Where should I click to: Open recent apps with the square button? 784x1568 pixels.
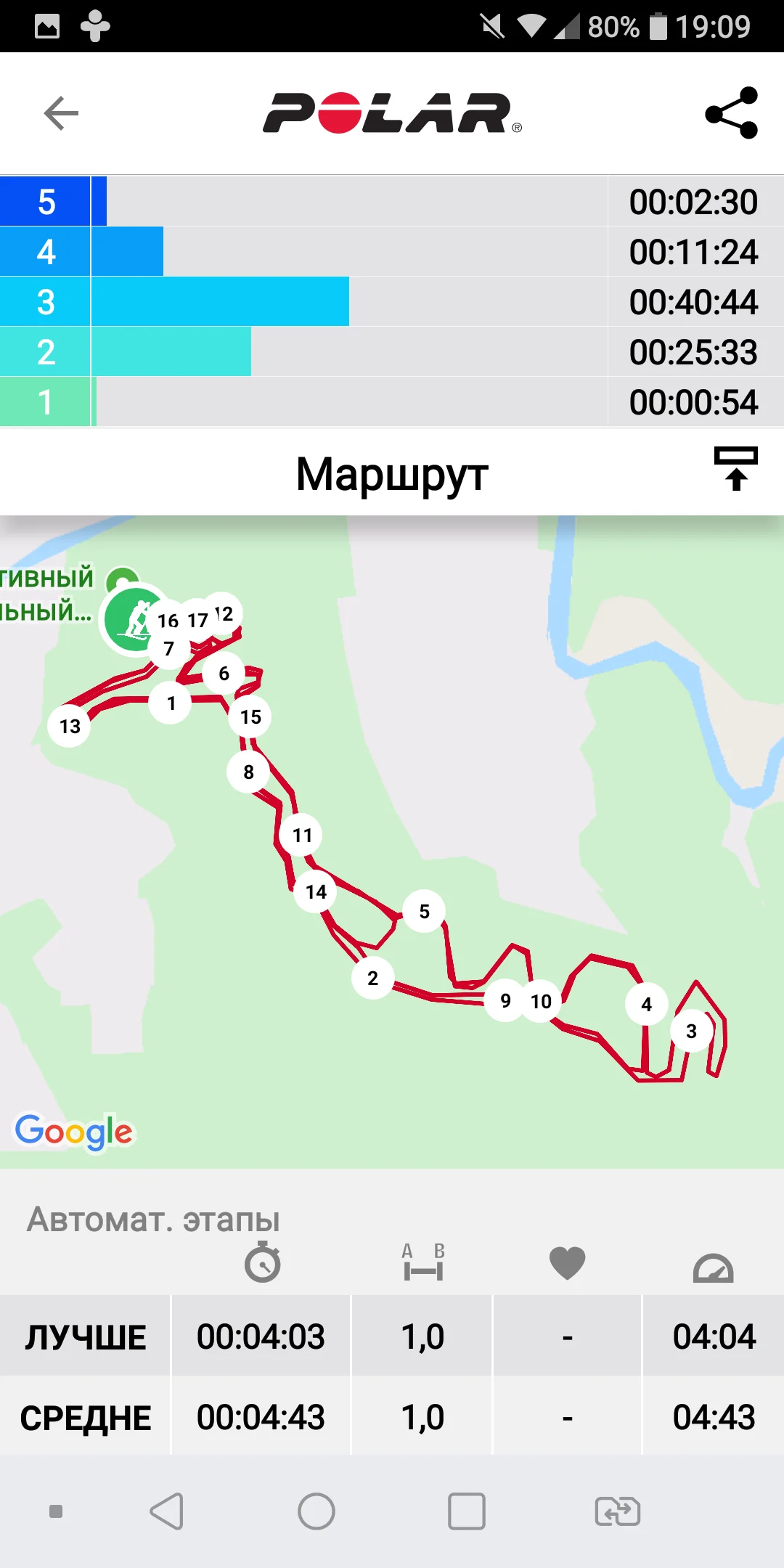(x=467, y=1511)
